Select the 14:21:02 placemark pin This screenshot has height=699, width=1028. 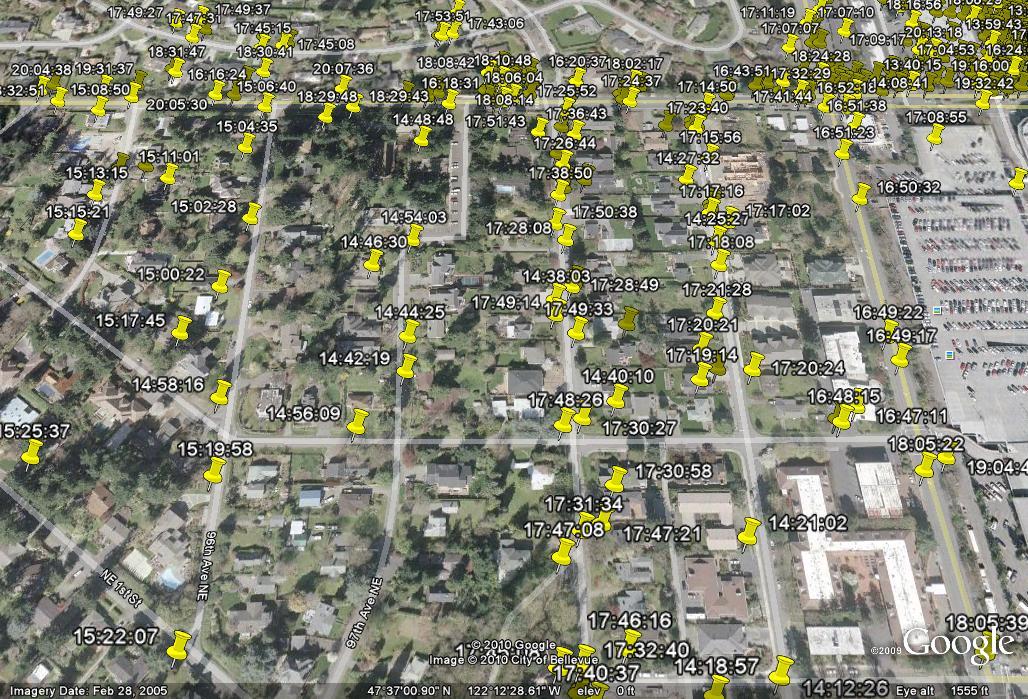coord(750,532)
